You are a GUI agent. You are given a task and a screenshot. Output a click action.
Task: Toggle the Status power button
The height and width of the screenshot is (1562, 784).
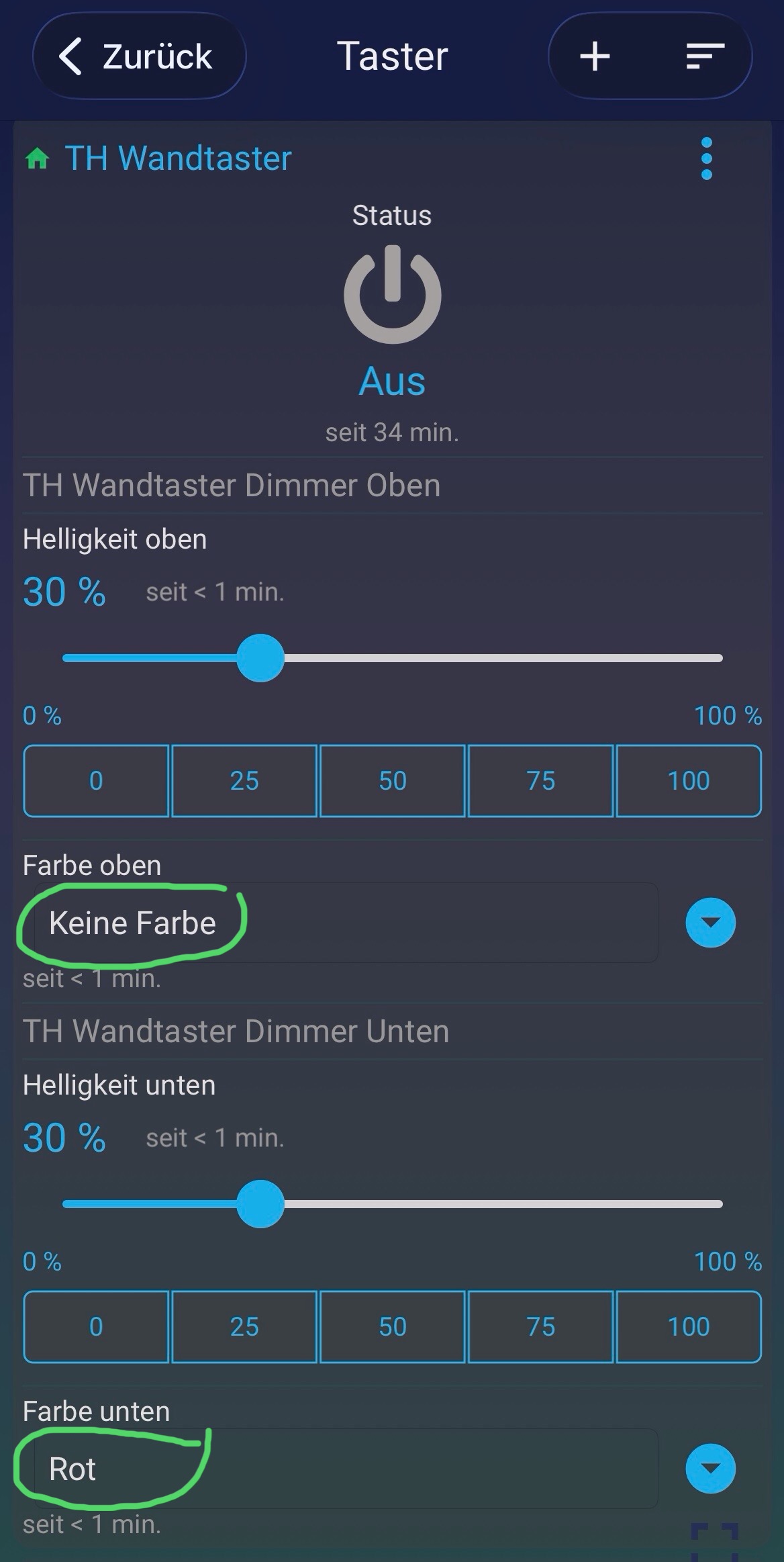point(392,295)
